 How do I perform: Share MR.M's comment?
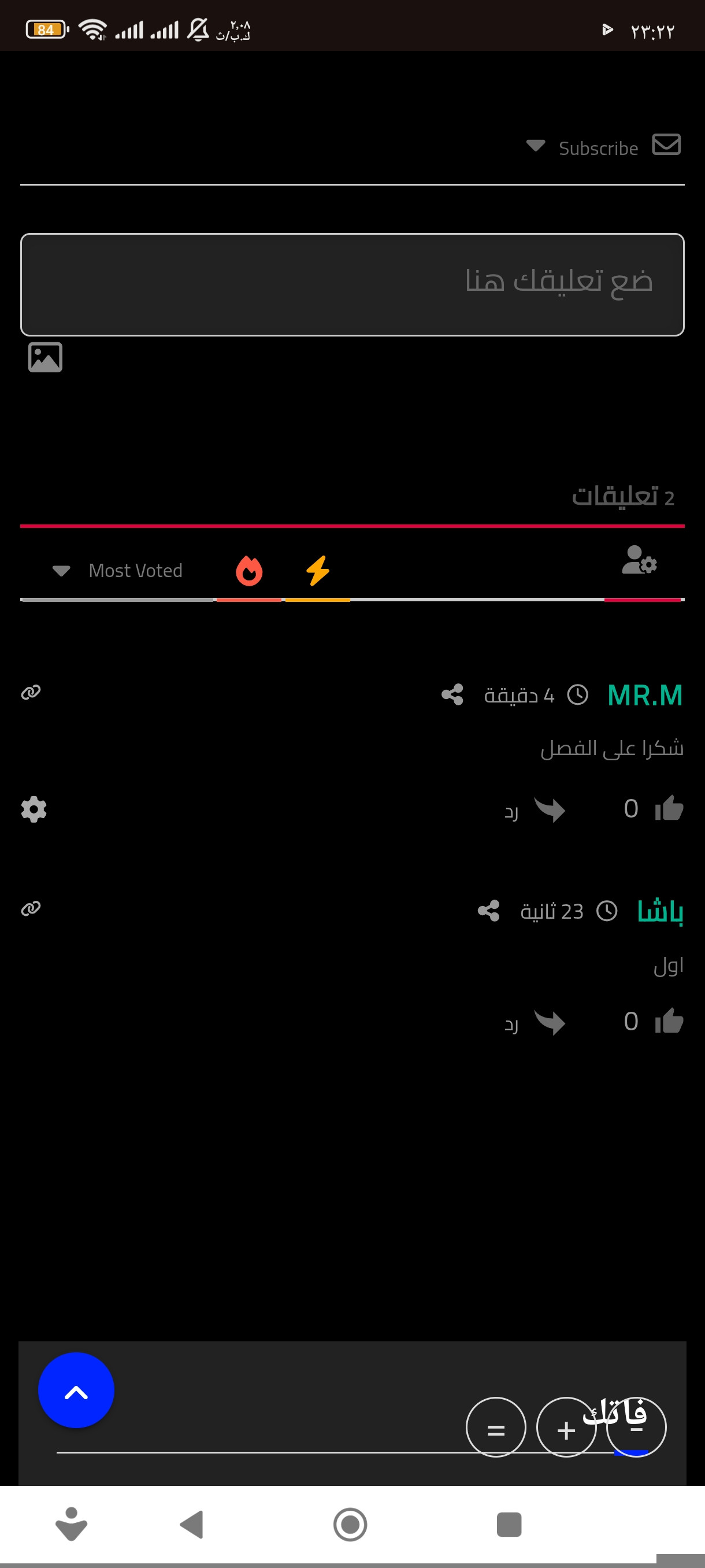pos(452,694)
